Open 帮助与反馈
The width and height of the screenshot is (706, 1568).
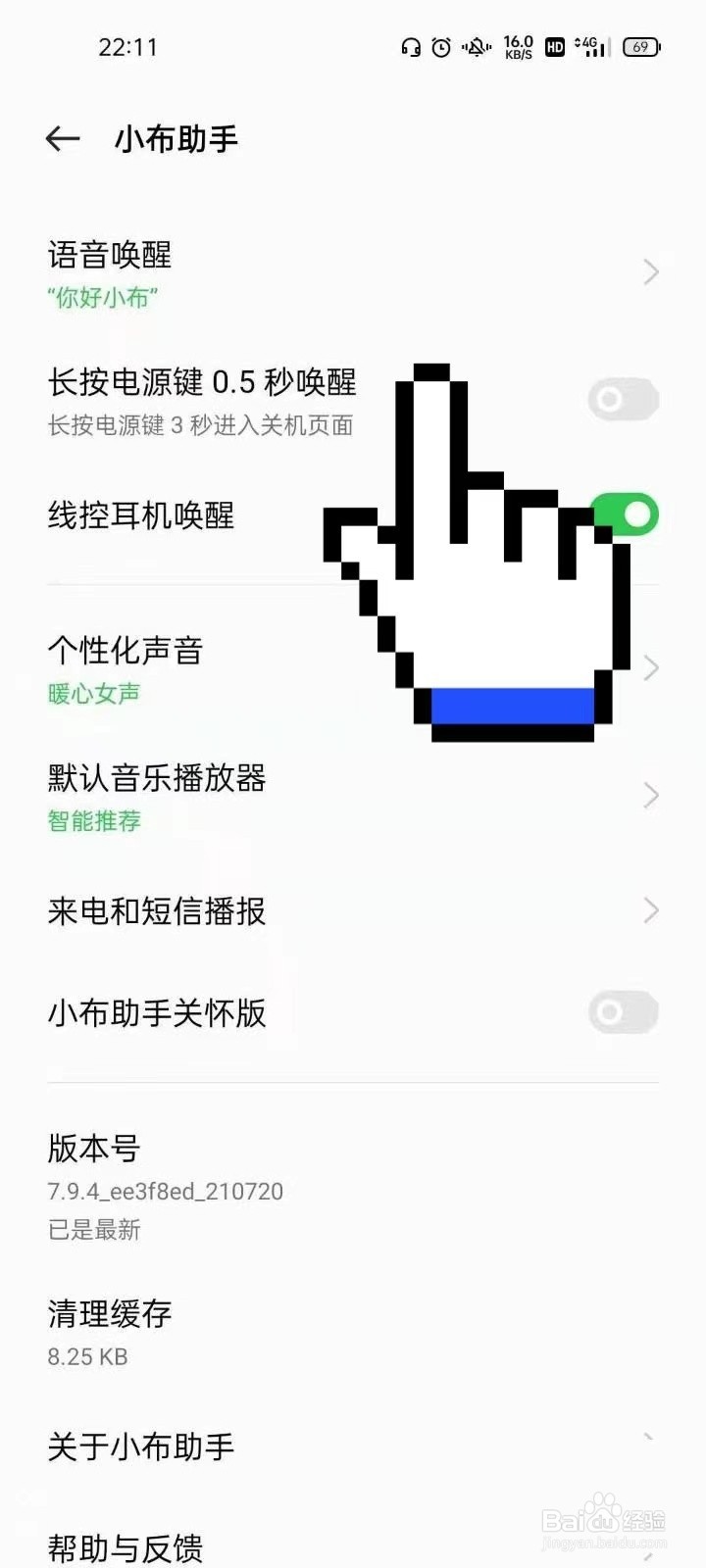click(x=353, y=1546)
